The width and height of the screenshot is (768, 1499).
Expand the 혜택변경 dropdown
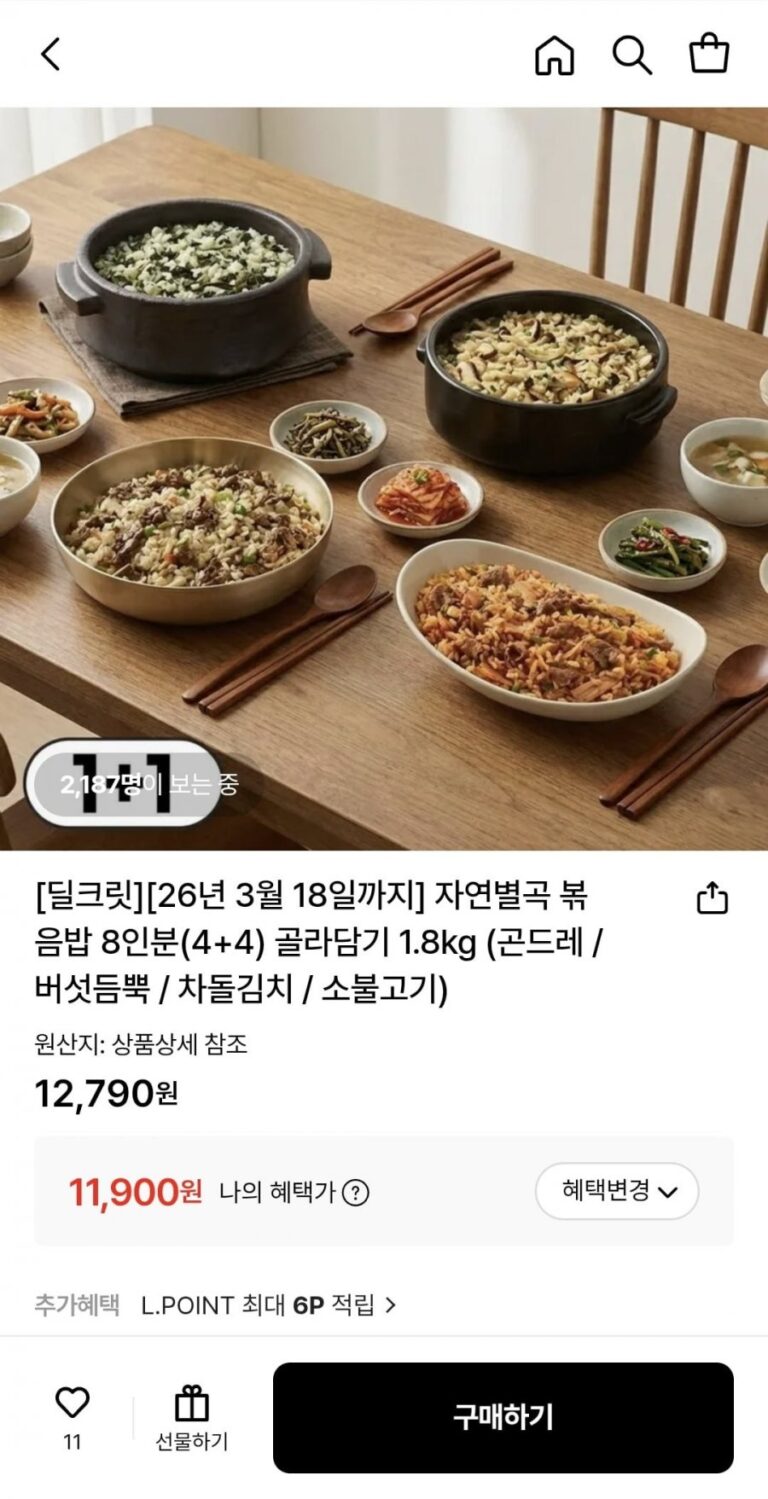click(x=617, y=1191)
